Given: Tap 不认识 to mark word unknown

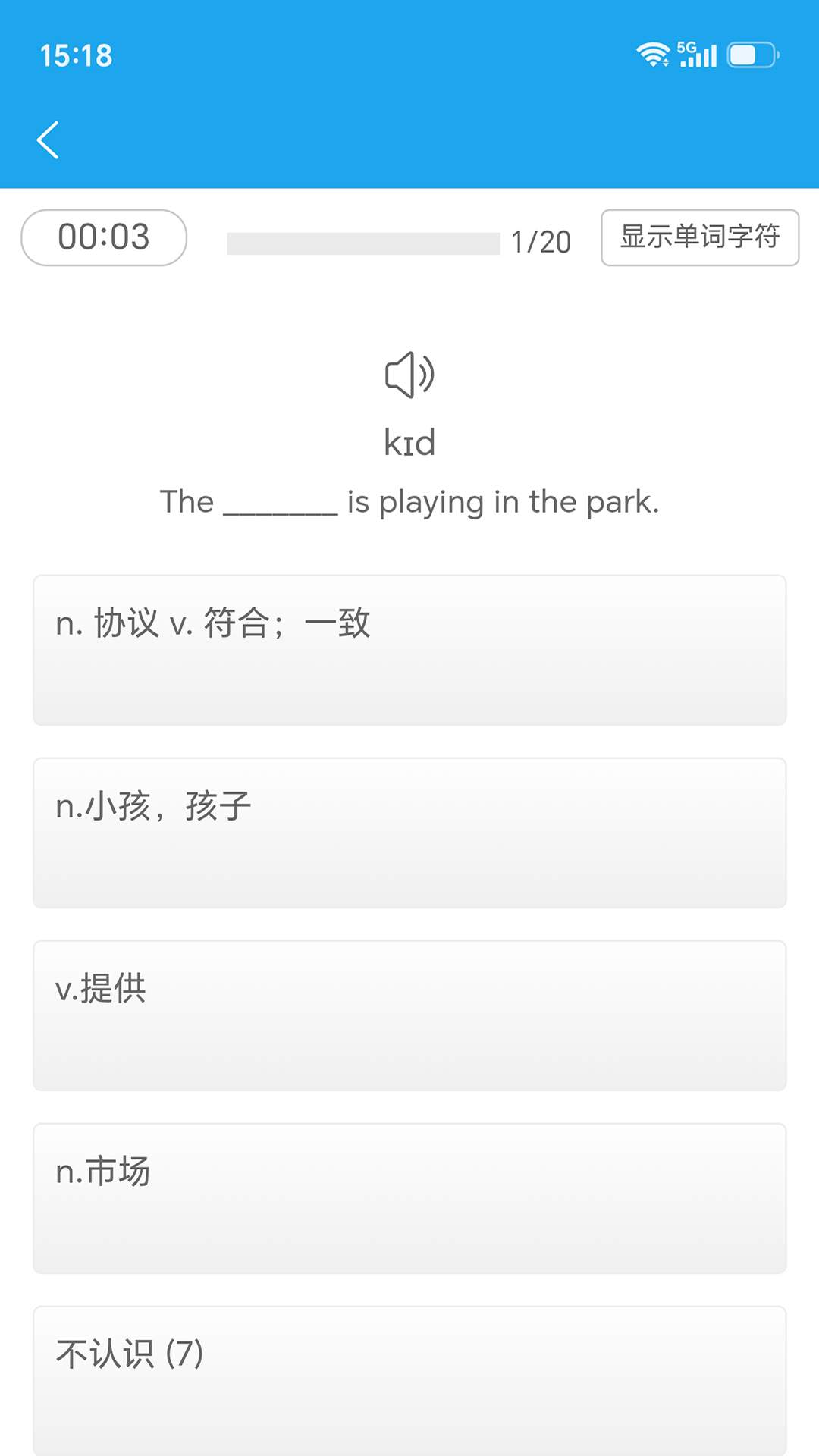Looking at the screenshot, I should click(409, 1381).
